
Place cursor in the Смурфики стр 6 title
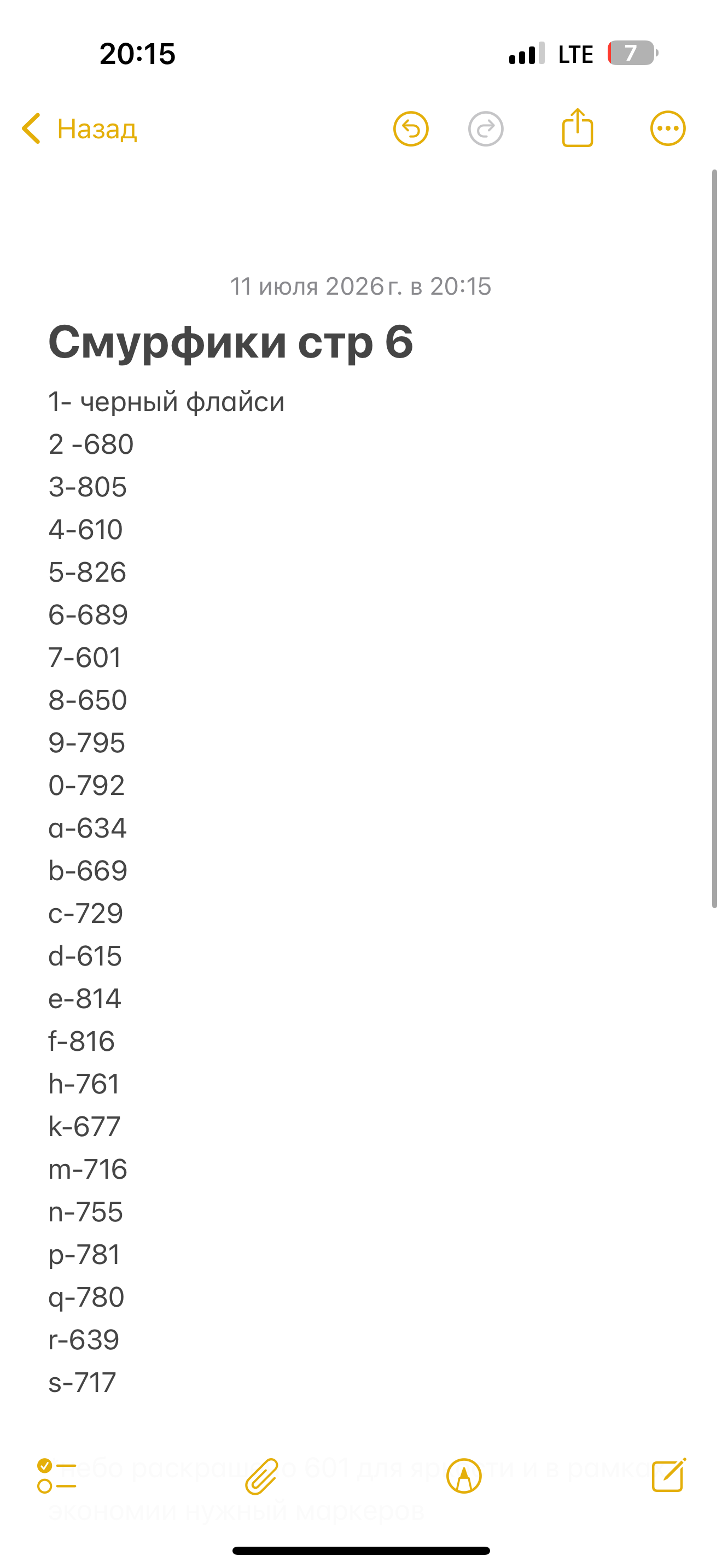(x=231, y=342)
